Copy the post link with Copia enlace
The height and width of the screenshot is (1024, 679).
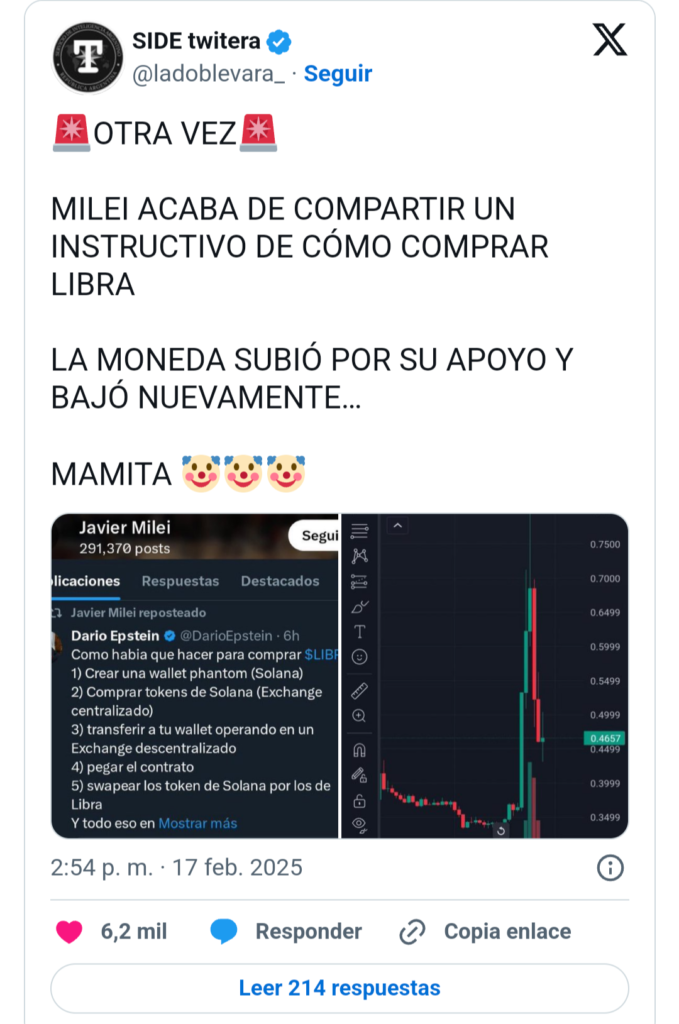point(485,932)
